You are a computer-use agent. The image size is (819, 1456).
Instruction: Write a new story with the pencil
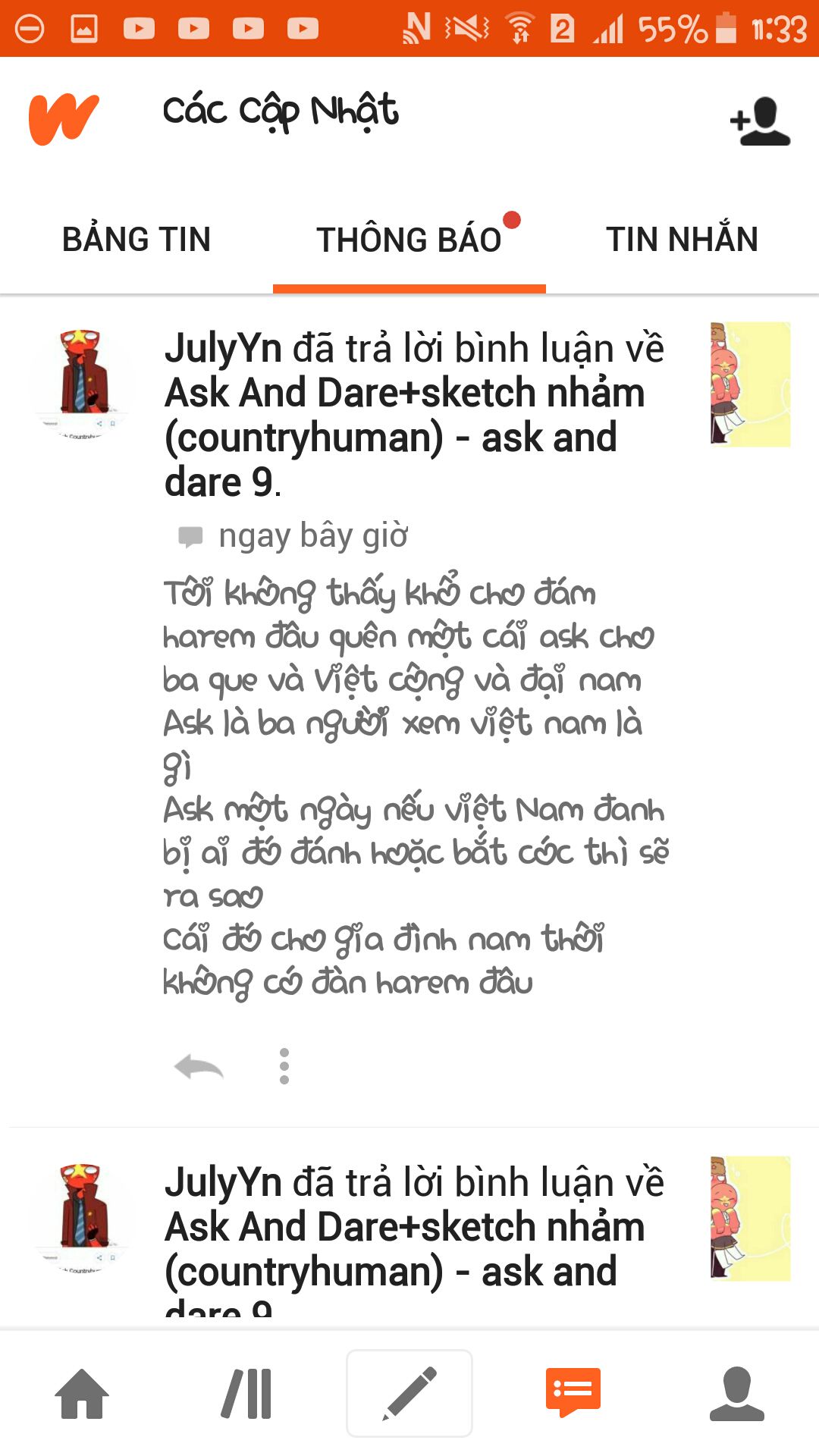[409, 1394]
